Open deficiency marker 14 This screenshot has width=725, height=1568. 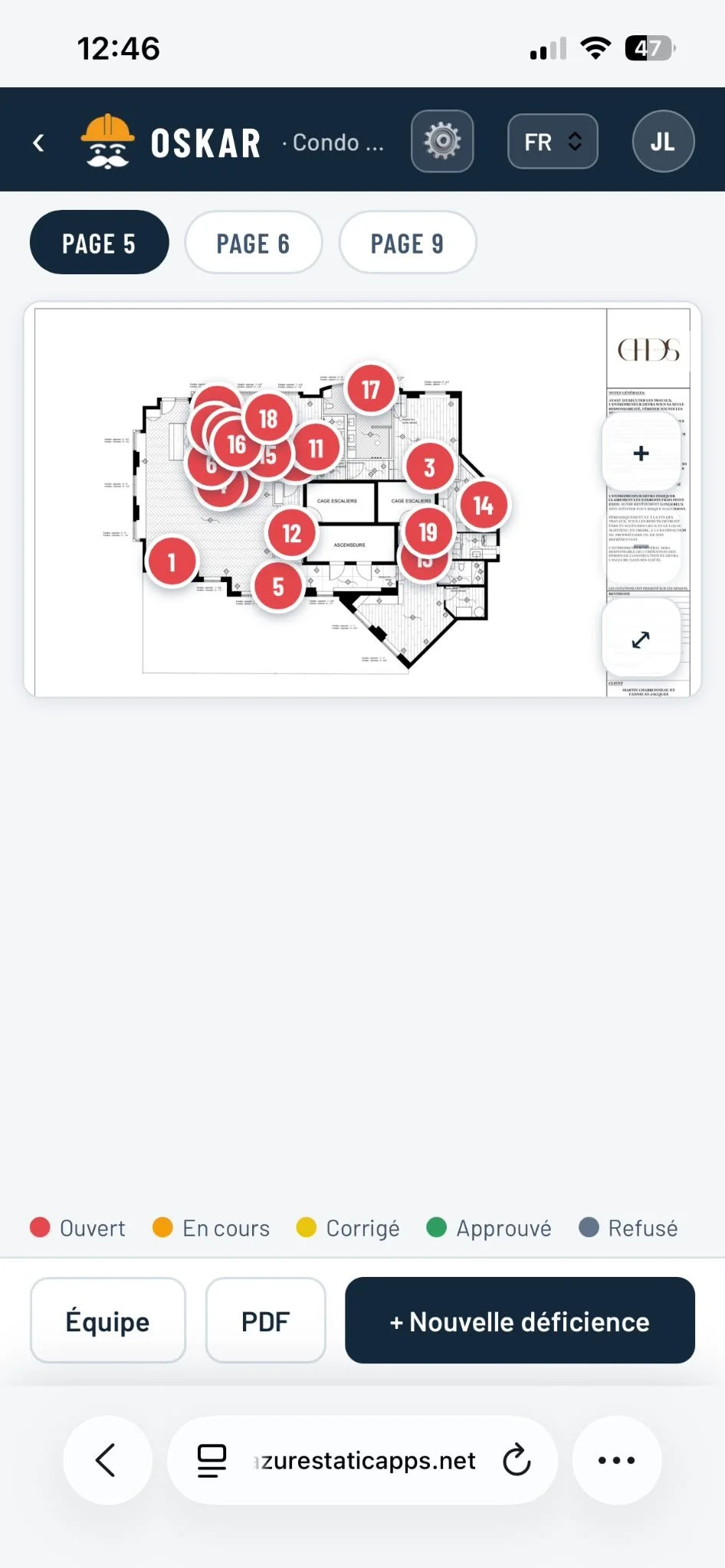point(483,505)
